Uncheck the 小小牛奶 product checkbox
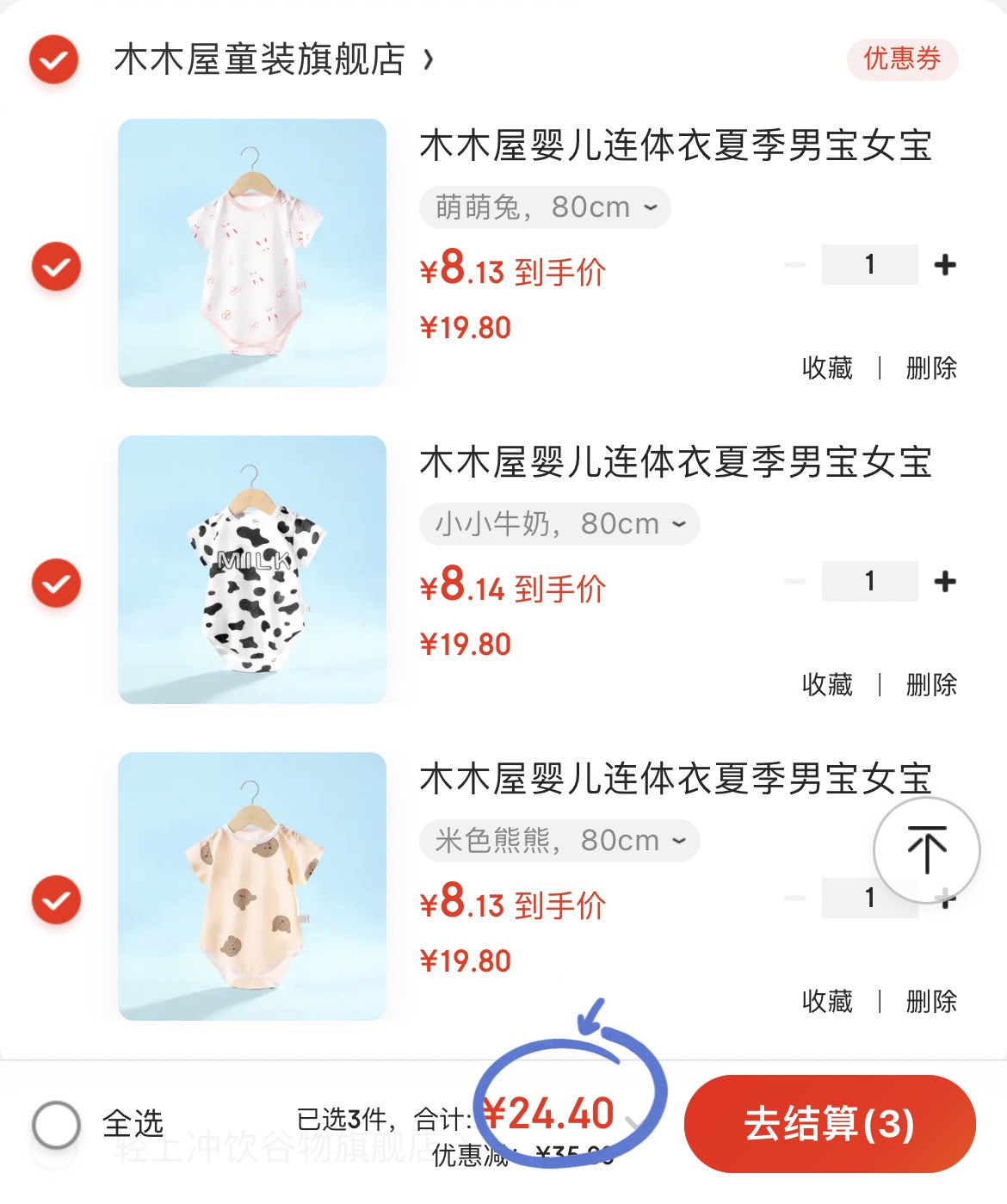This screenshot has width=1007, height=1204. [x=54, y=581]
